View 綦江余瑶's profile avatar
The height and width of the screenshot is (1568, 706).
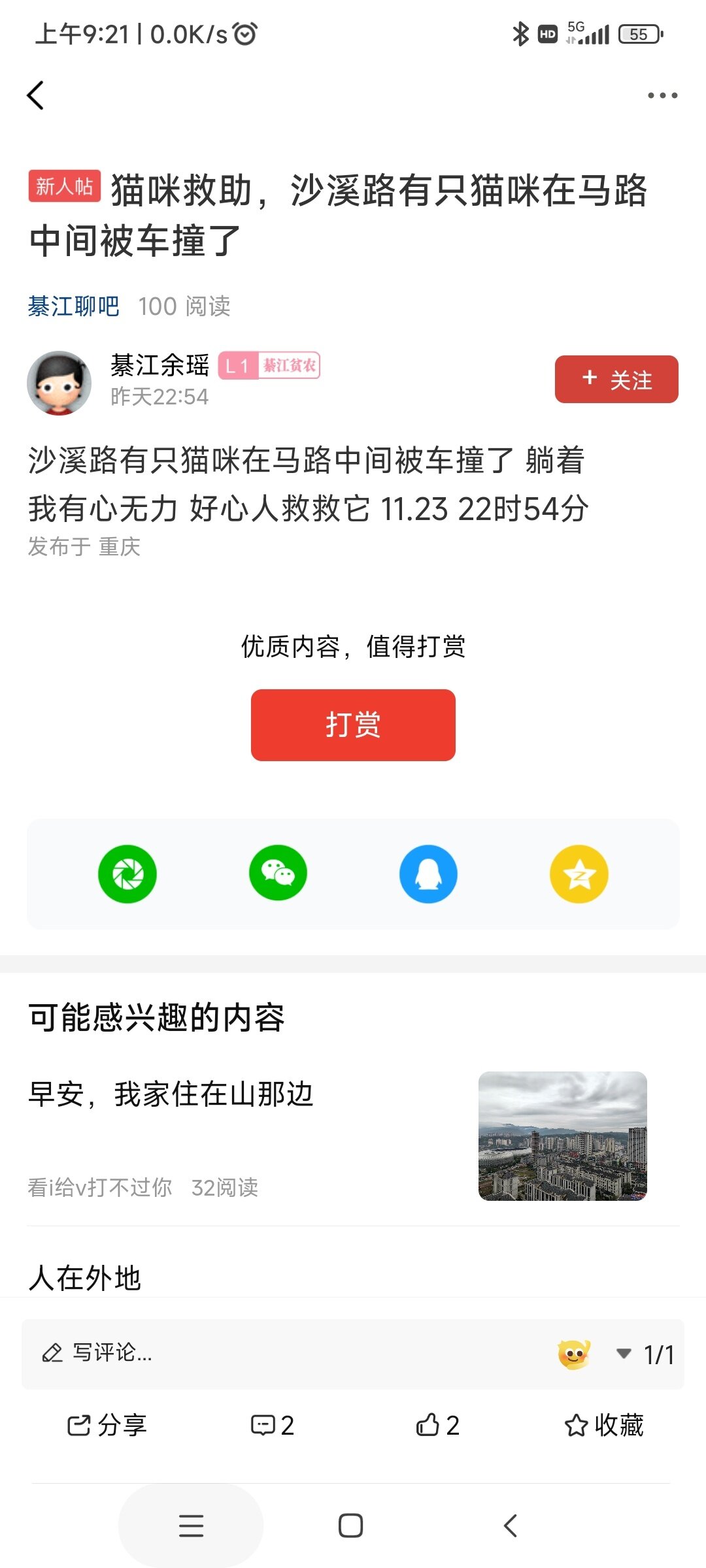[x=59, y=383]
